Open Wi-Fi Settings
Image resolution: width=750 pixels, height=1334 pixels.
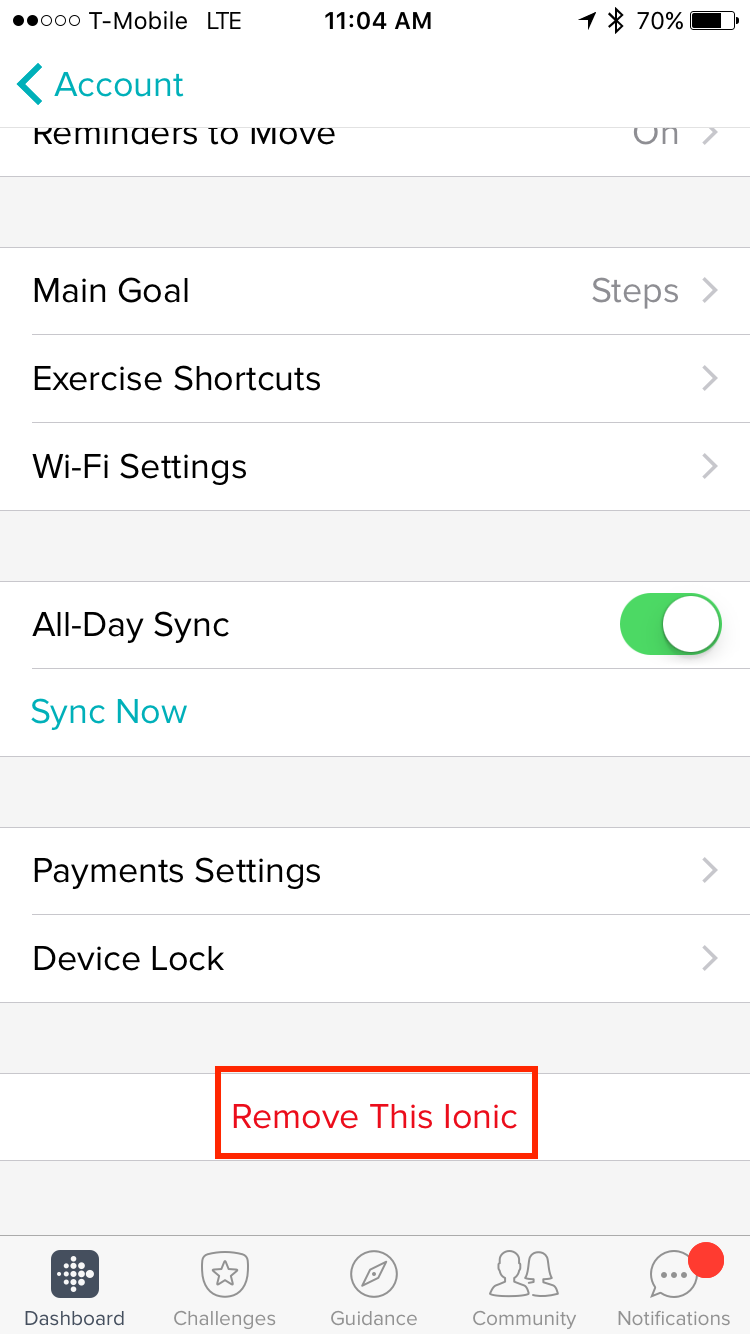(375, 467)
